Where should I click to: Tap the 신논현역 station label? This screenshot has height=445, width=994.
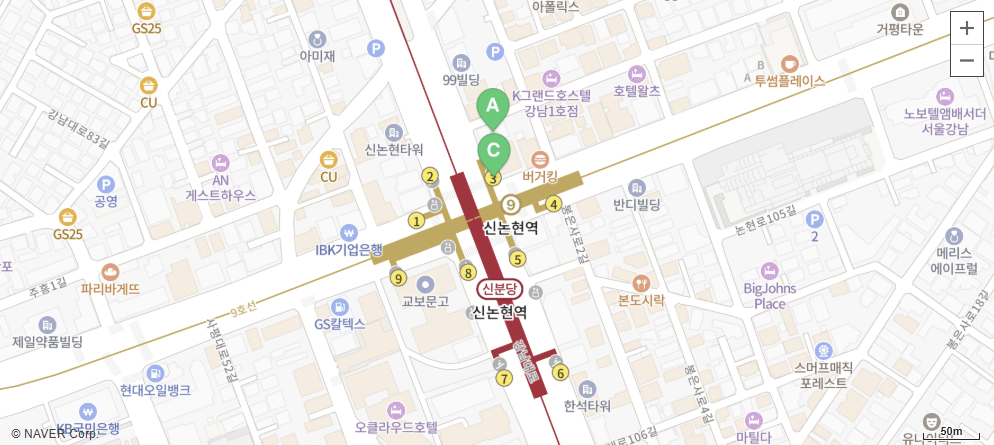click(x=510, y=228)
